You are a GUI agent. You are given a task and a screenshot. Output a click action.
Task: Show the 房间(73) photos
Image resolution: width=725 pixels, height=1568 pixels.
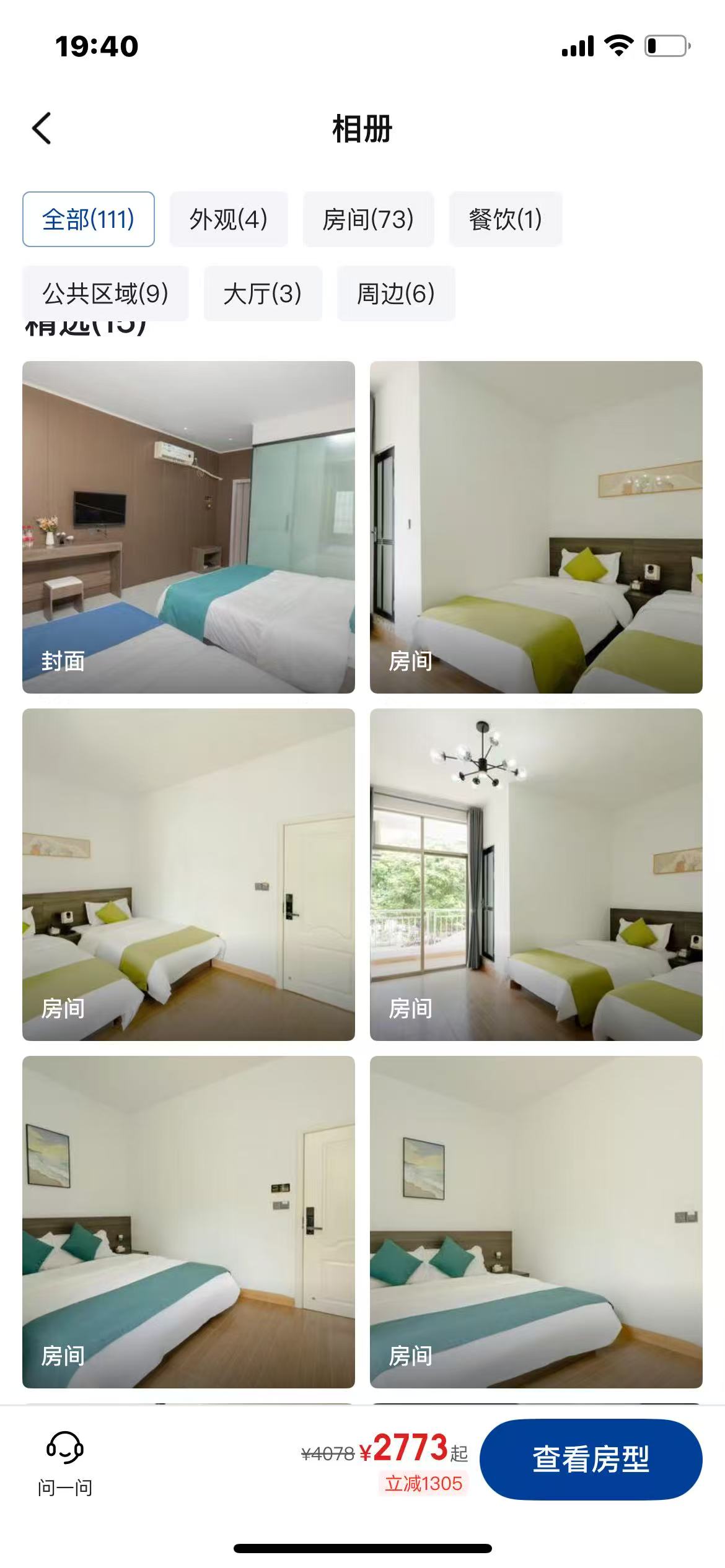[x=368, y=219]
